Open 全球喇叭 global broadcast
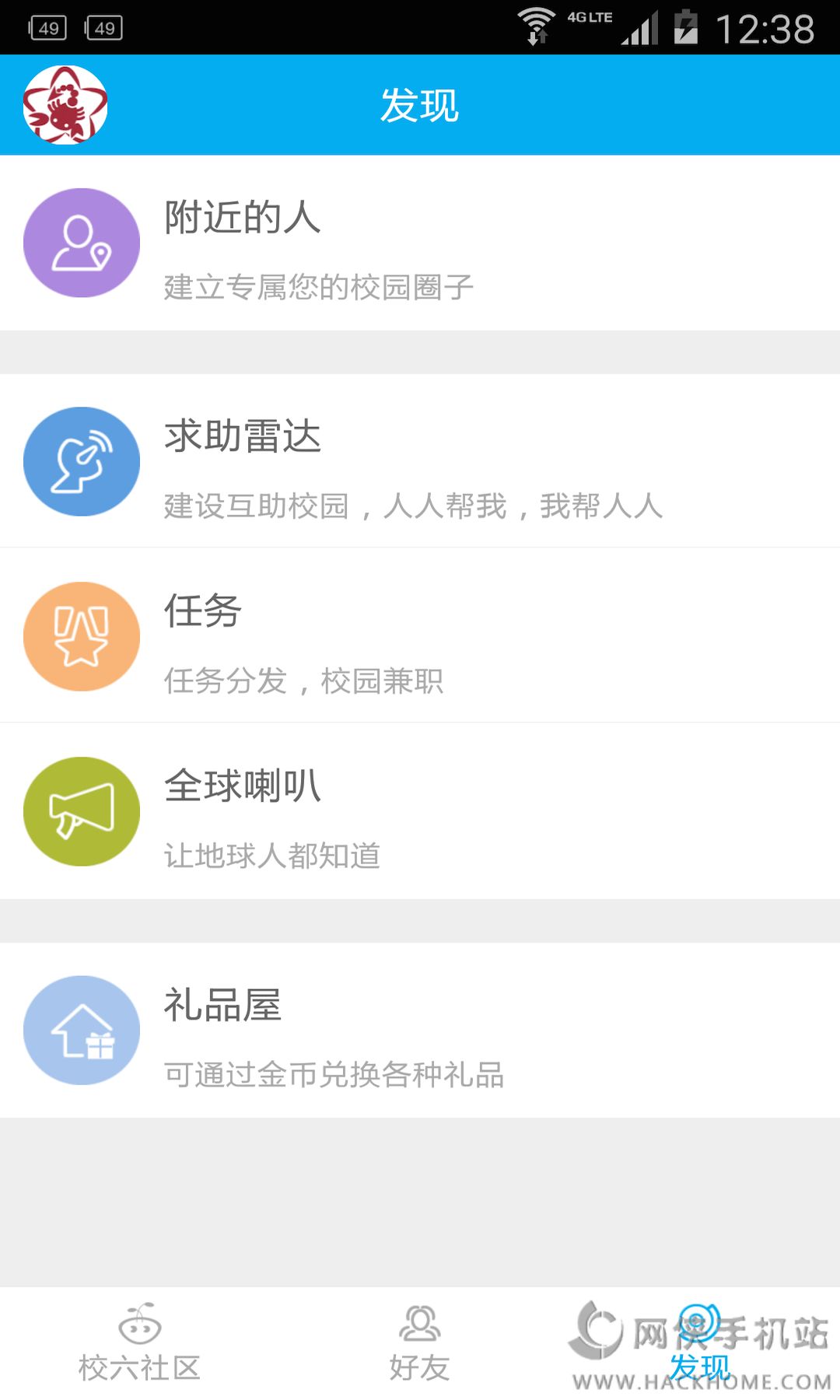The width and height of the screenshot is (840, 1400). tap(420, 810)
